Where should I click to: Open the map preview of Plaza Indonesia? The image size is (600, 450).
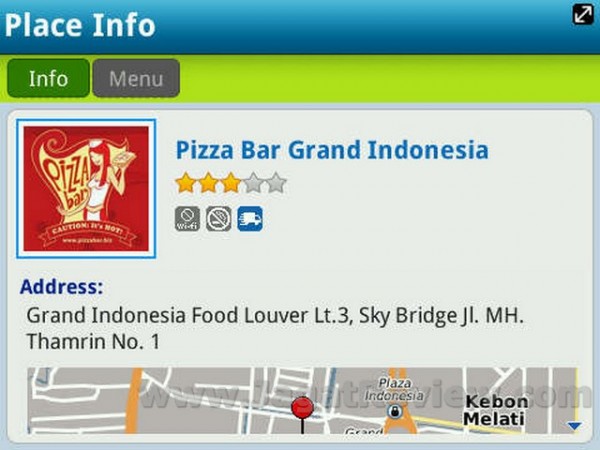pos(300,400)
